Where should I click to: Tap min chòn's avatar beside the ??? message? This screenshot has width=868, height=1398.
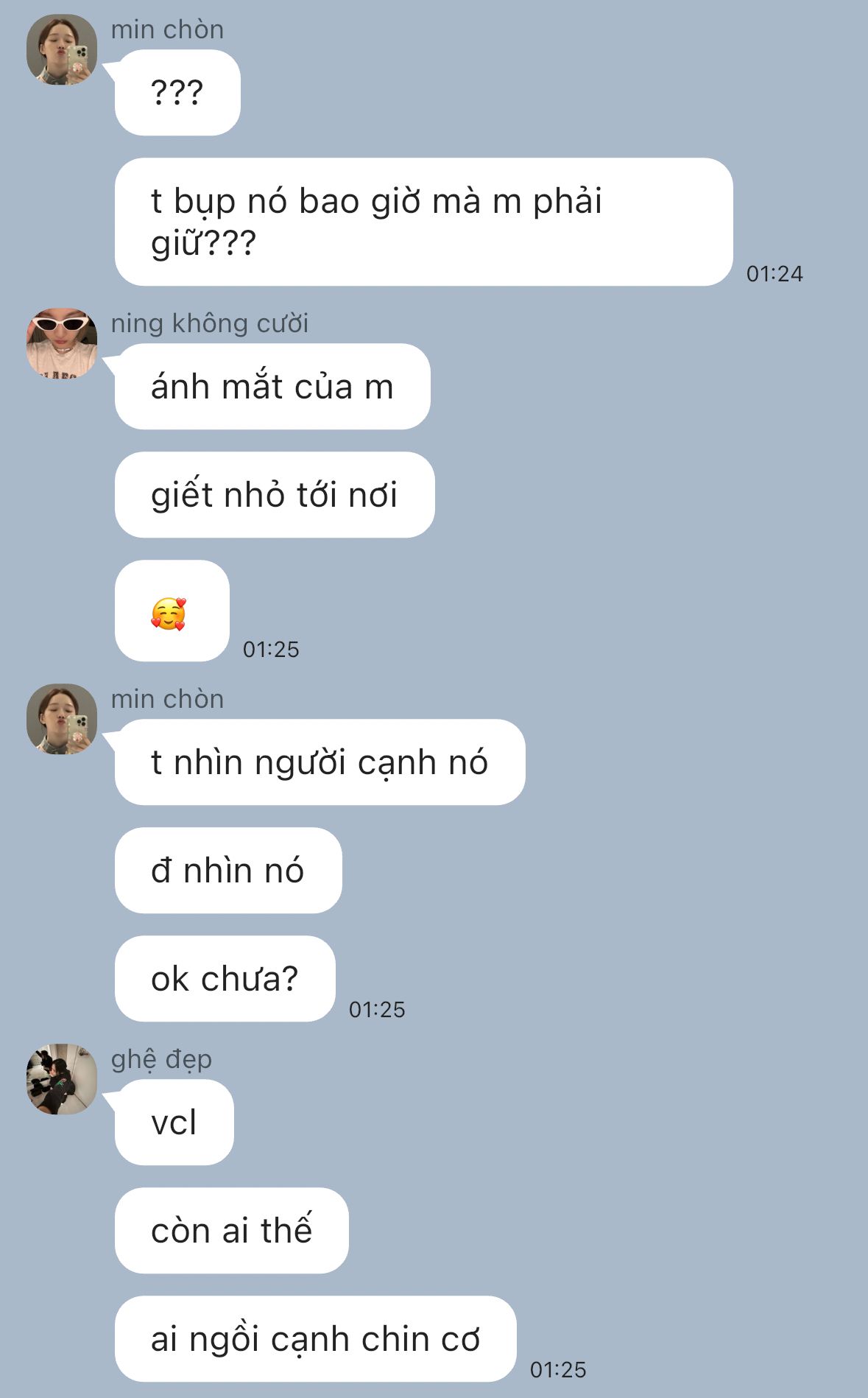[62, 49]
